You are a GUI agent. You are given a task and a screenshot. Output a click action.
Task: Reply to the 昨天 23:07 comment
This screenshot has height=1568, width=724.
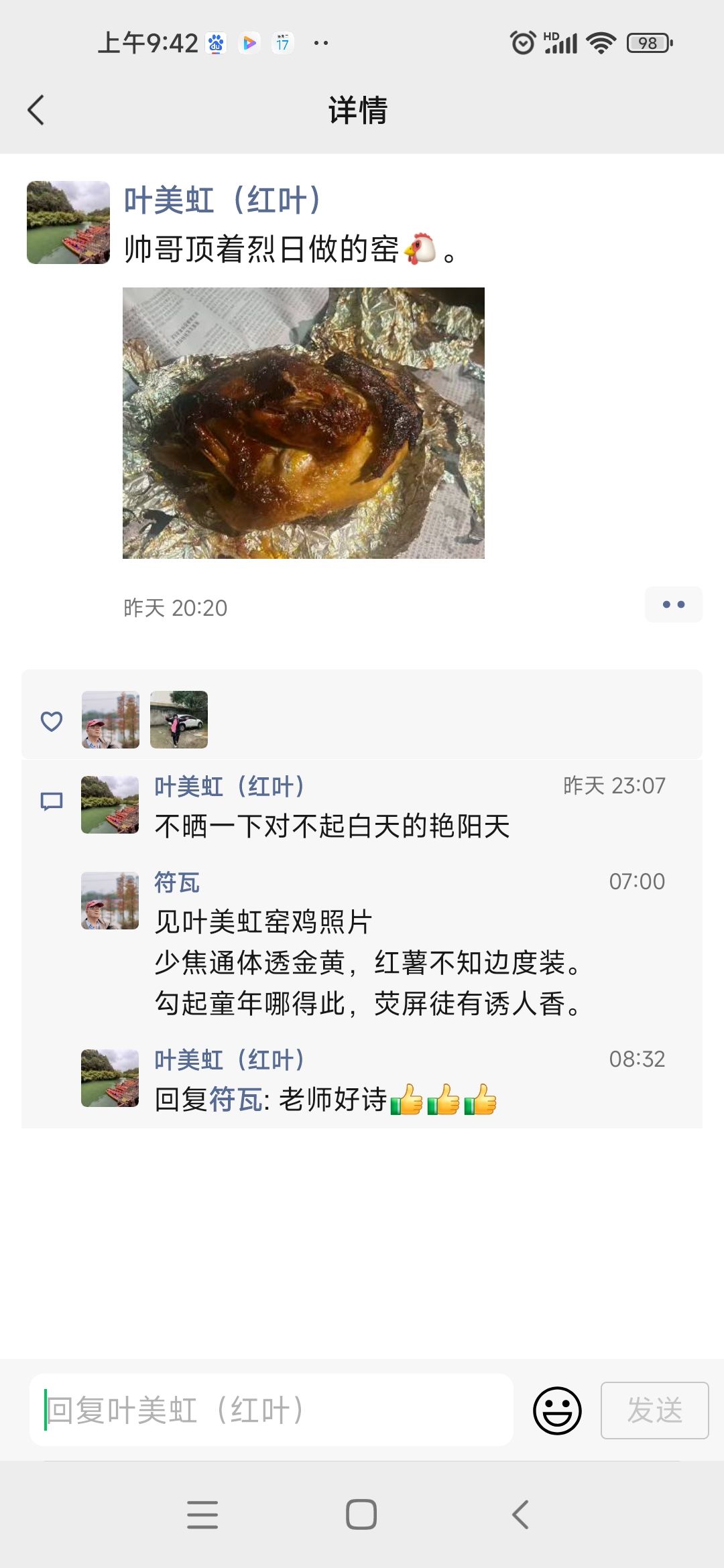[332, 826]
